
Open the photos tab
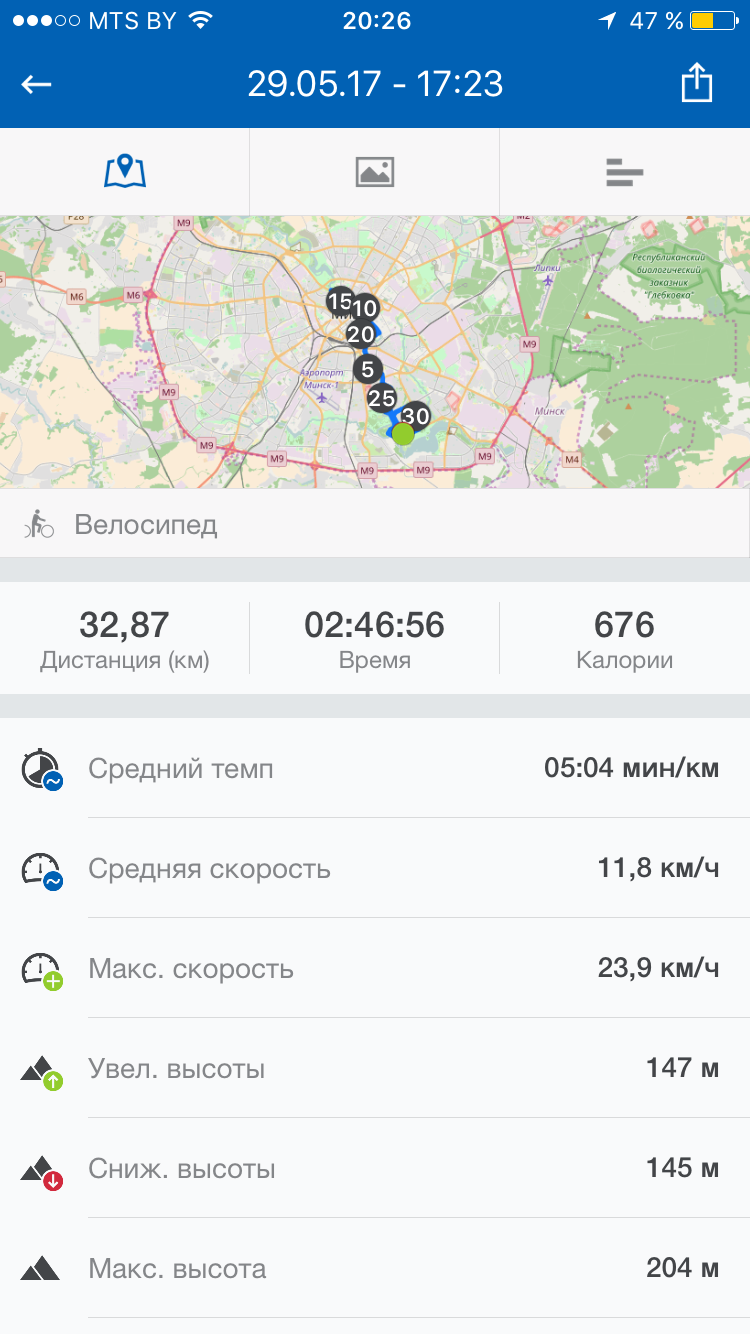[x=375, y=172]
